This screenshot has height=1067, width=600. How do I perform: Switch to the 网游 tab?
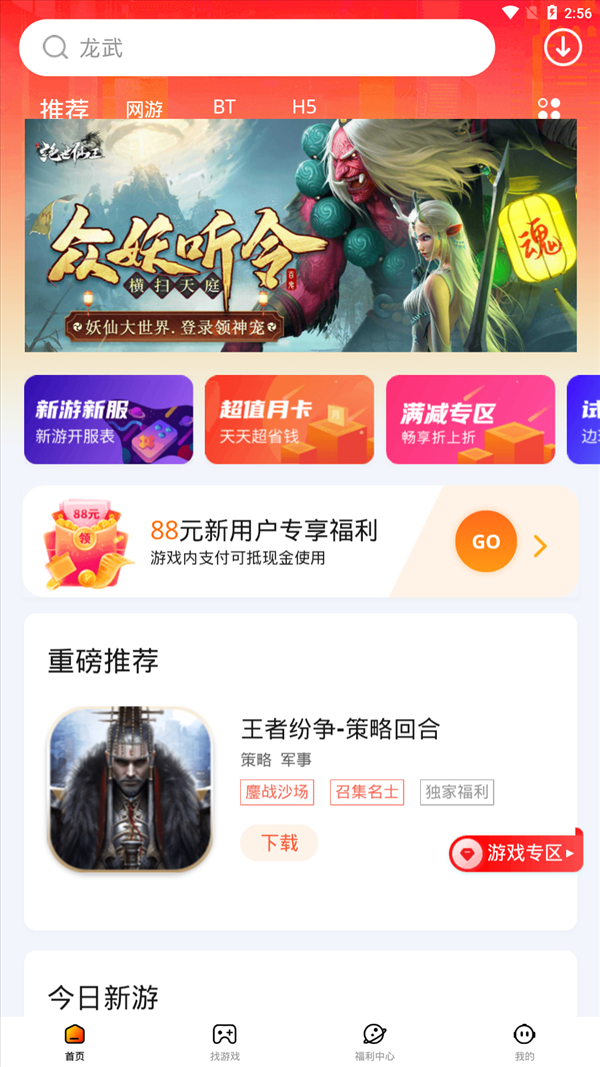144,109
